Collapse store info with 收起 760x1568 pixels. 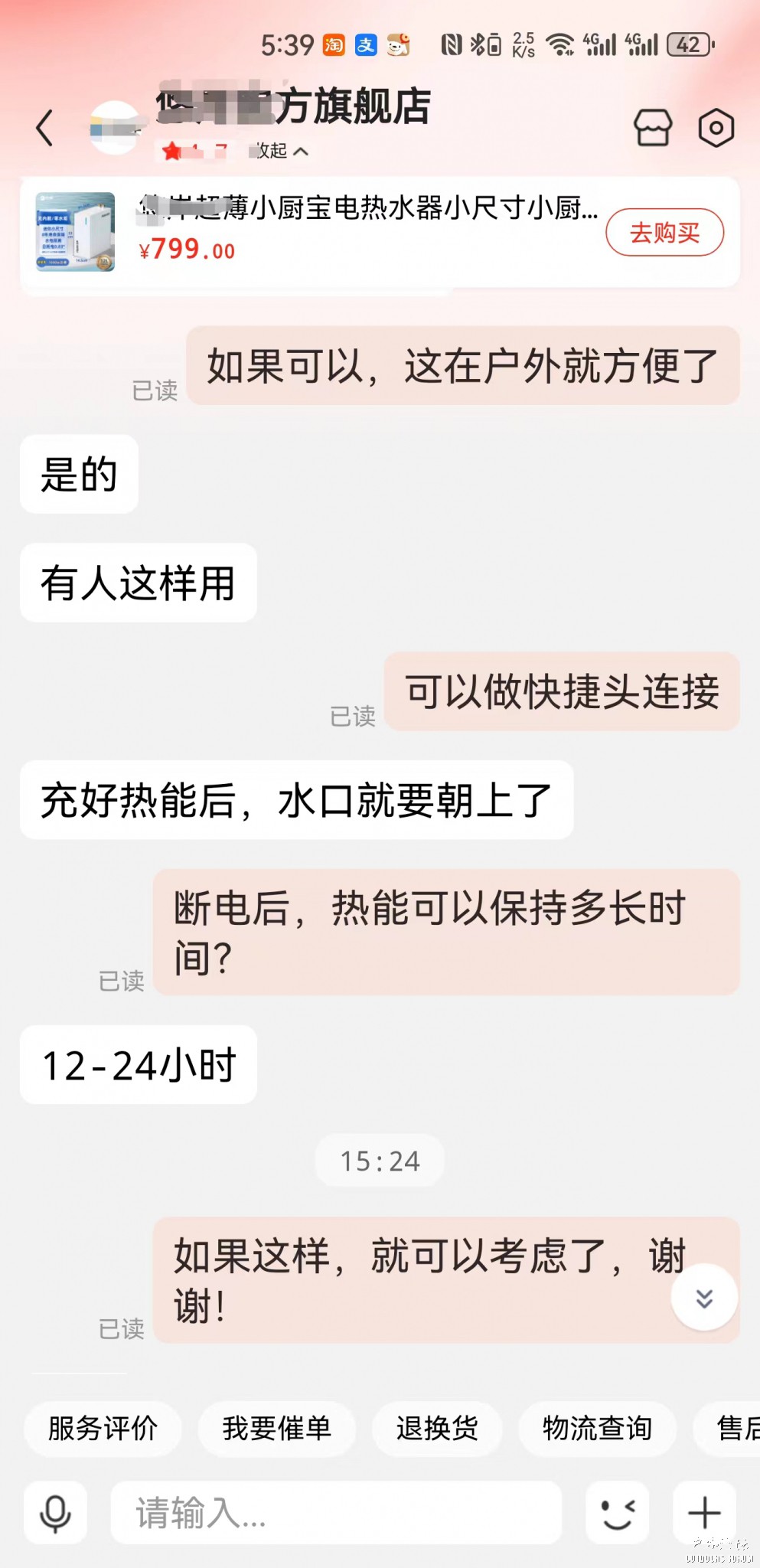pos(280,151)
